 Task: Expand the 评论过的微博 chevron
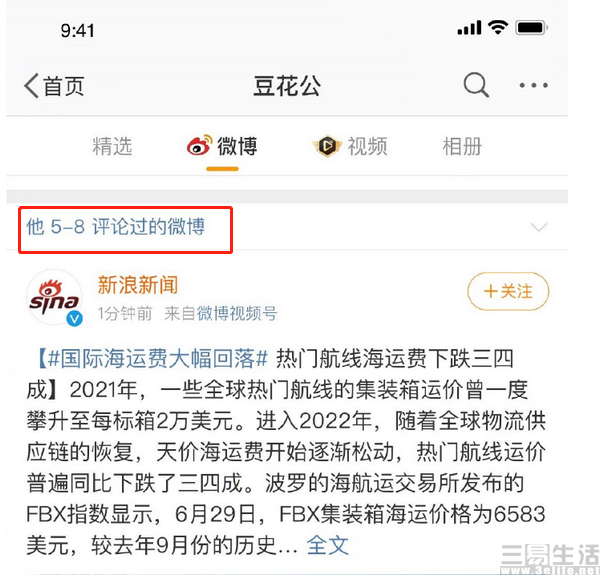click(x=539, y=228)
